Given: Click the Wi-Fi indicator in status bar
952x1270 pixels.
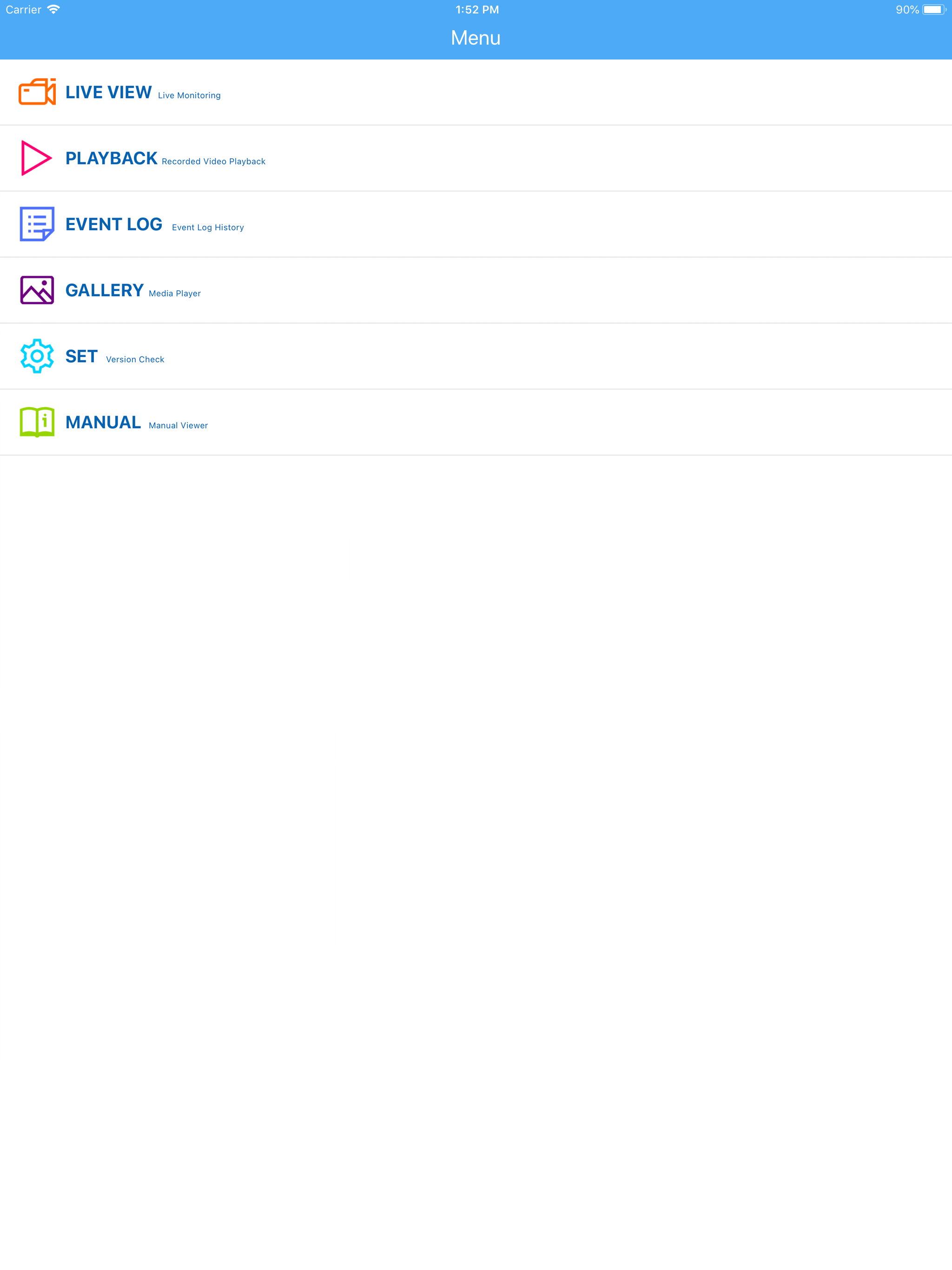Looking at the screenshot, I should point(54,9).
